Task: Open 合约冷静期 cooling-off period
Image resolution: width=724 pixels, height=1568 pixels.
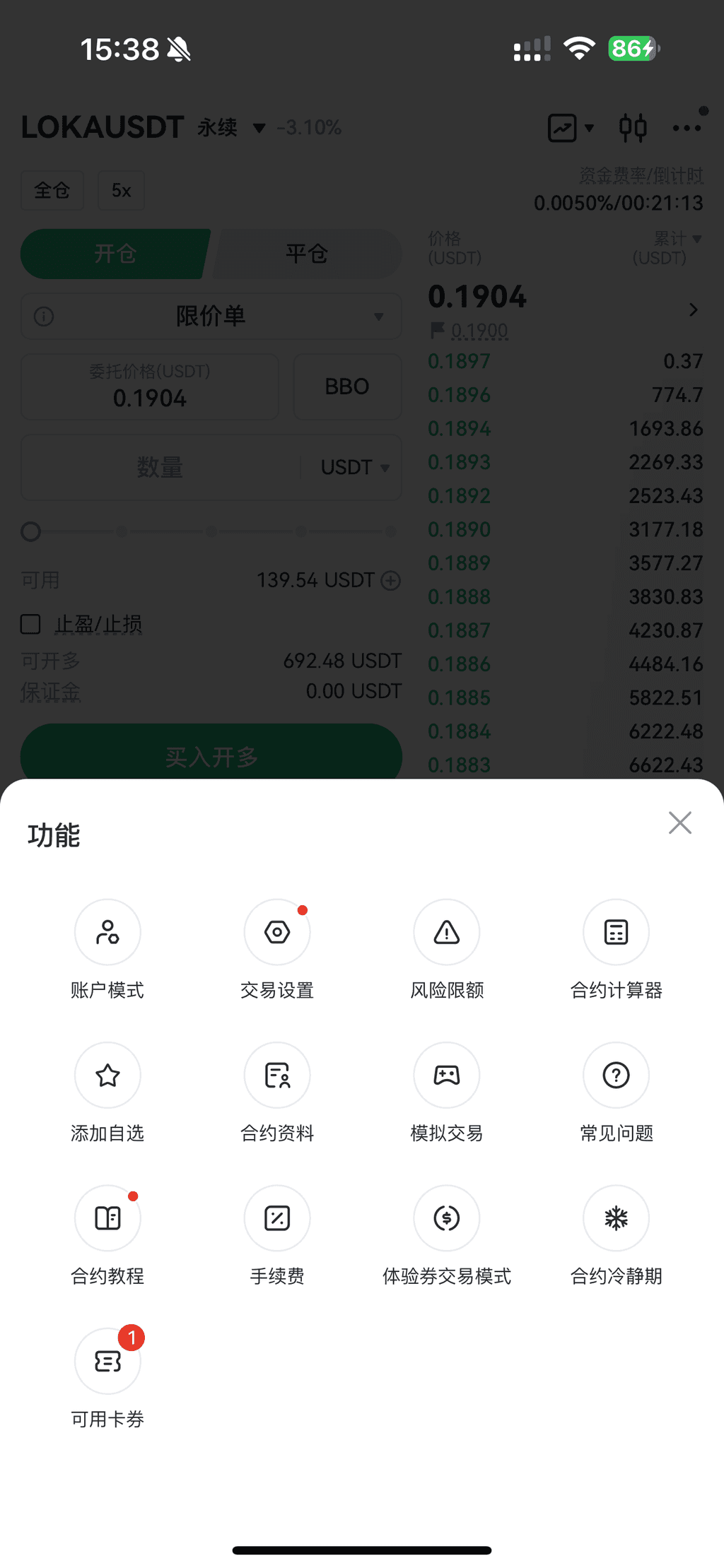Action: tap(616, 1218)
